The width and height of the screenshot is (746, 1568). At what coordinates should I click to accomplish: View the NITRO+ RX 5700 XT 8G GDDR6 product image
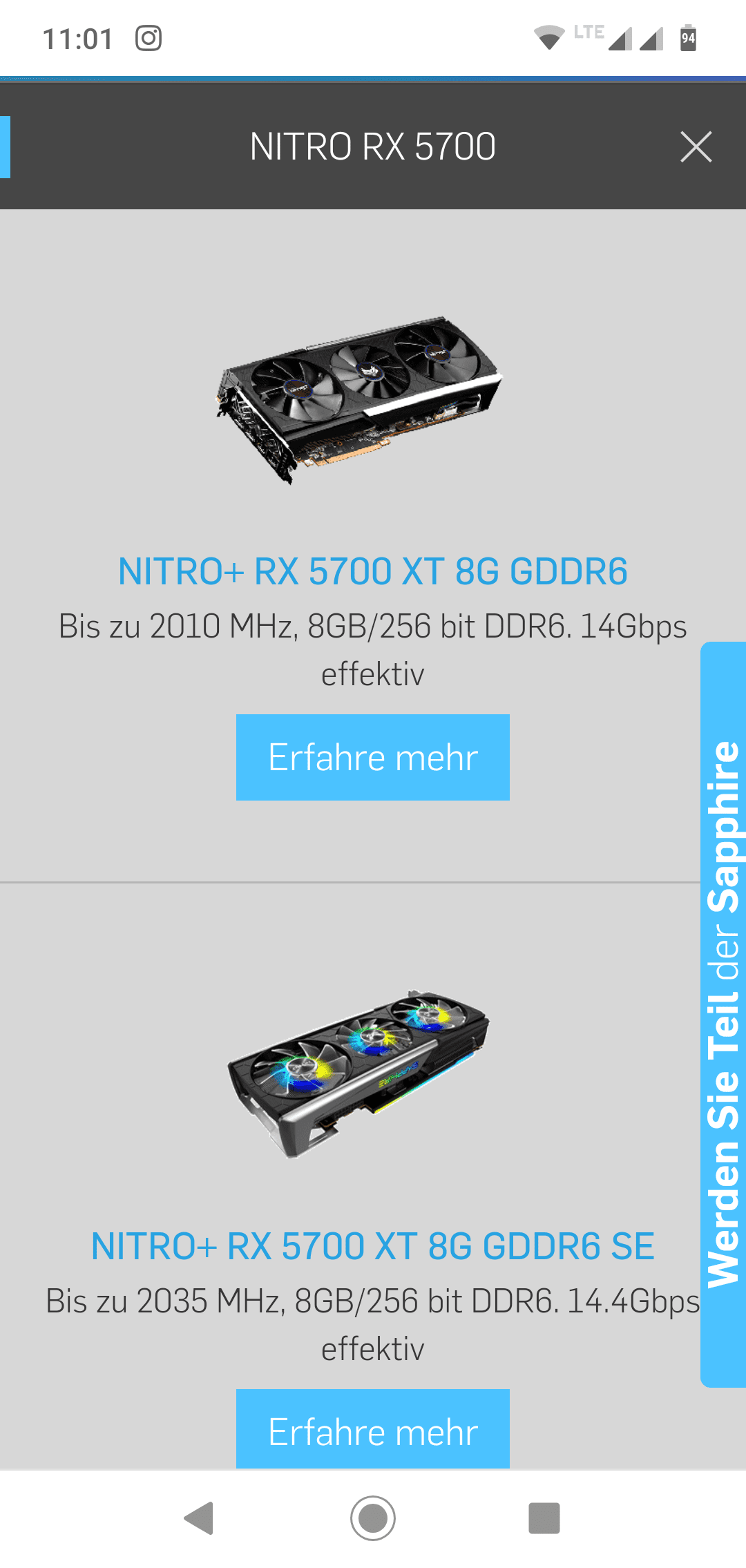point(359,400)
